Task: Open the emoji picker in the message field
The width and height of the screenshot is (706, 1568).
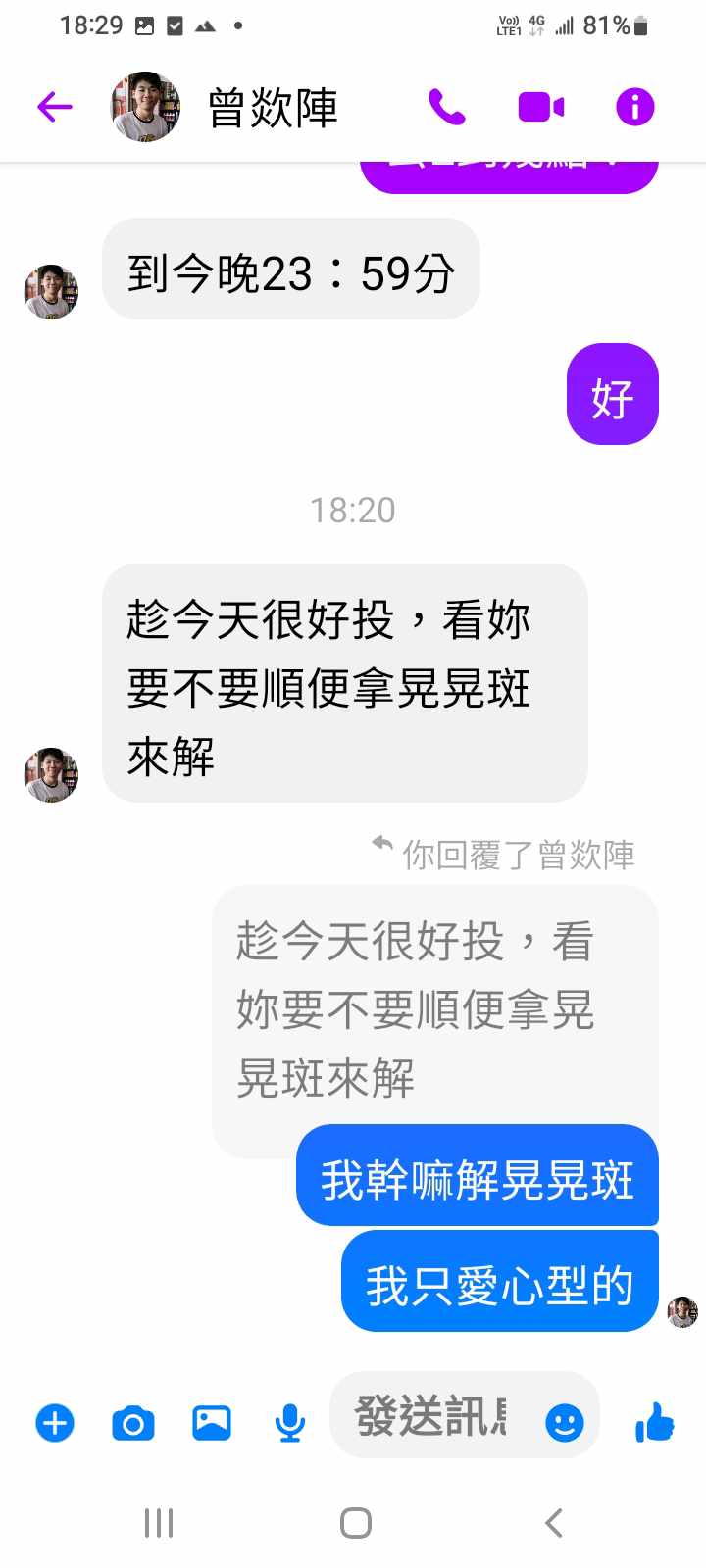Action: (x=565, y=1422)
